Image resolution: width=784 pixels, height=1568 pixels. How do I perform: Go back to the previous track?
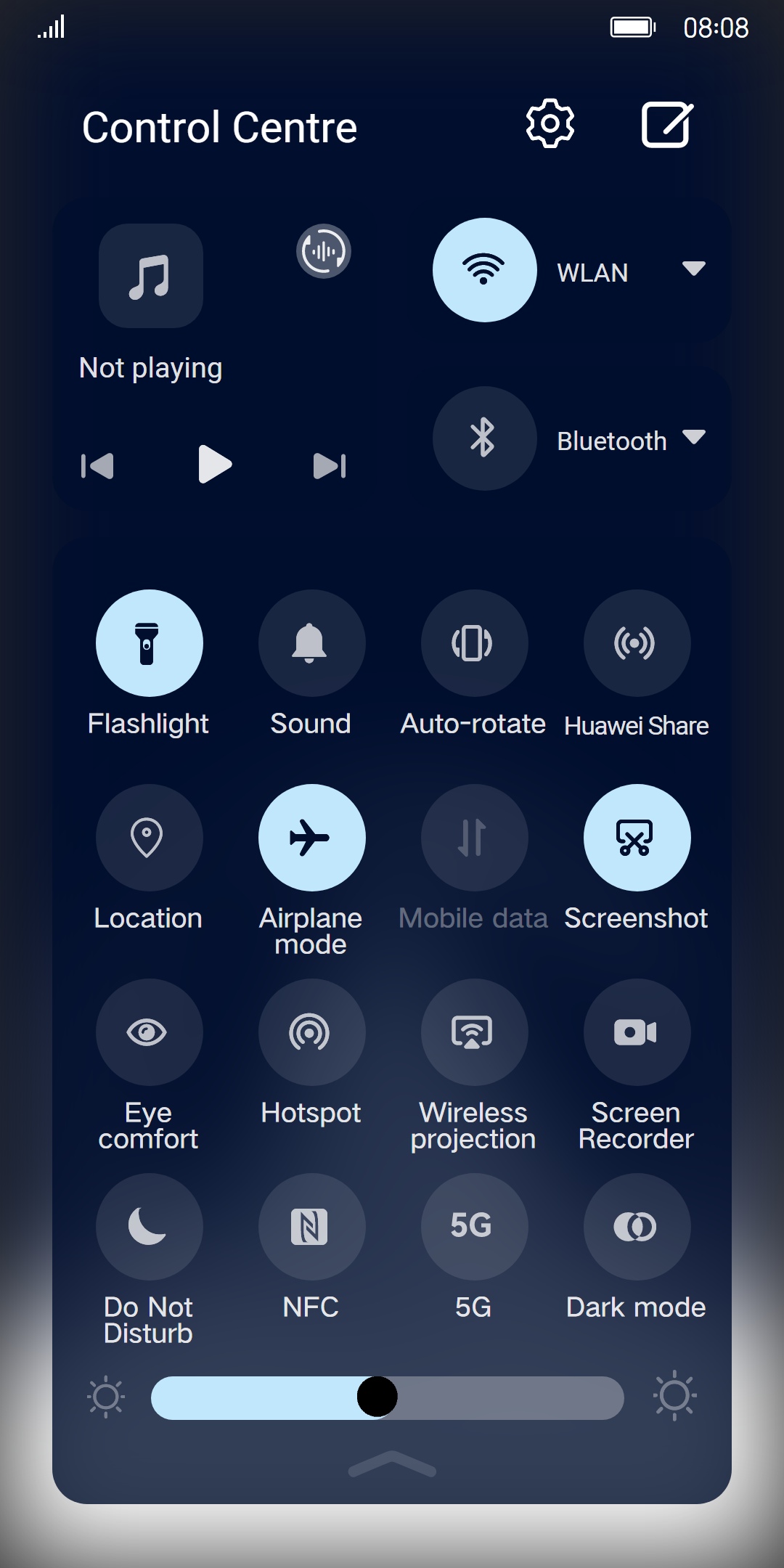click(x=97, y=466)
